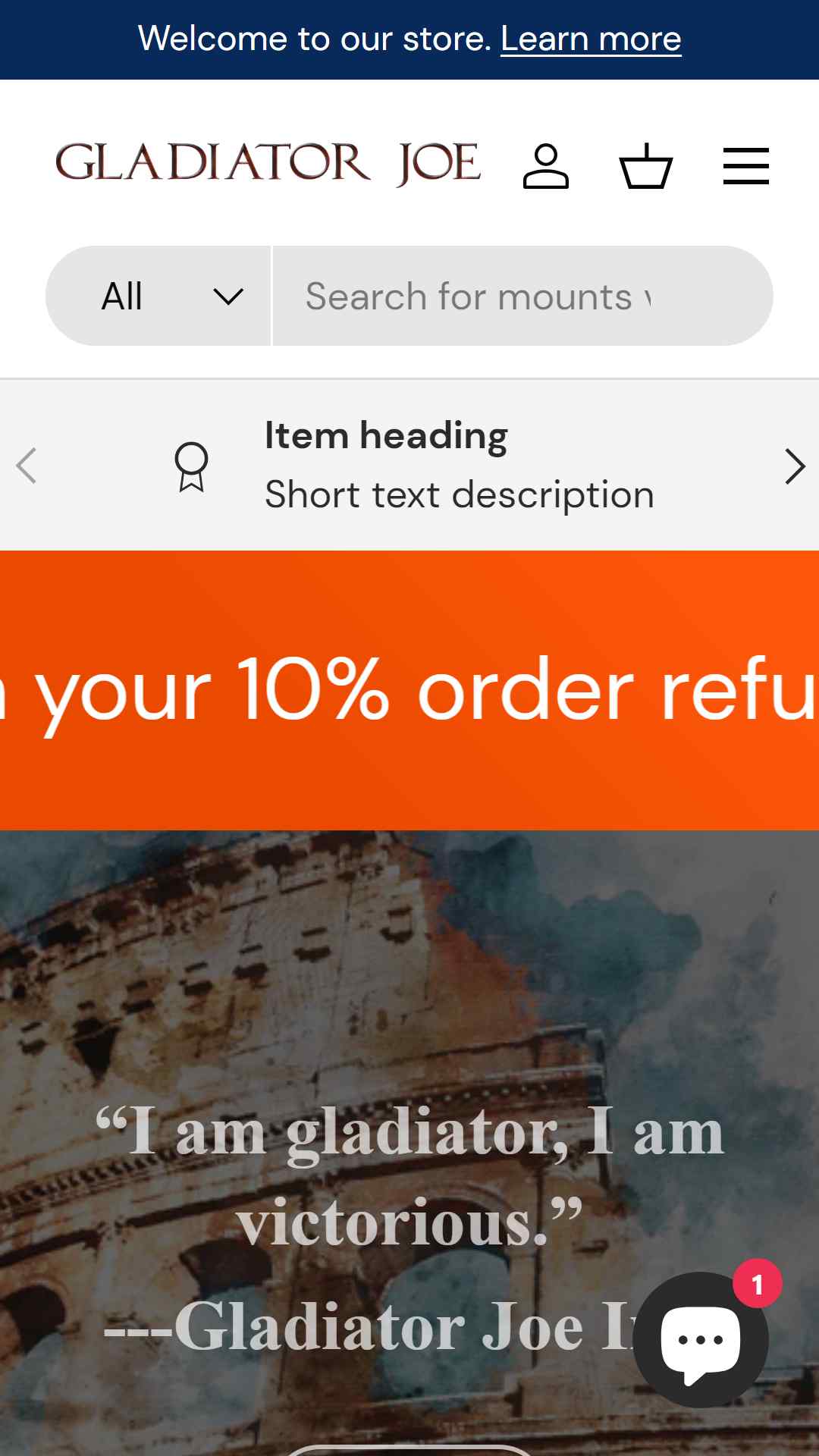Image resolution: width=819 pixels, height=1456 pixels.
Task: Open the hamburger menu
Action: (x=746, y=166)
